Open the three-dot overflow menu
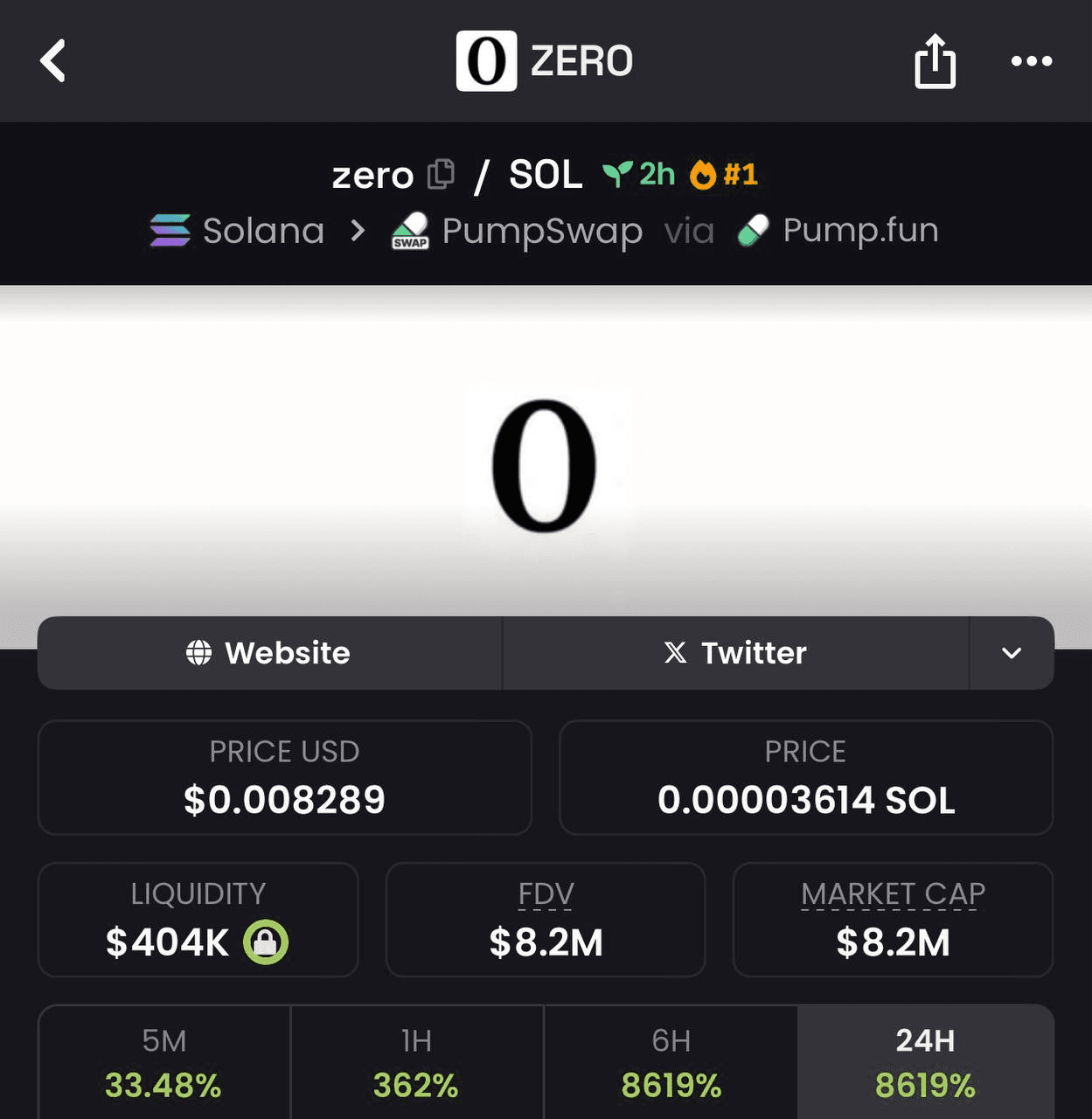Image resolution: width=1092 pixels, height=1119 pixels. pos(1031,61)
